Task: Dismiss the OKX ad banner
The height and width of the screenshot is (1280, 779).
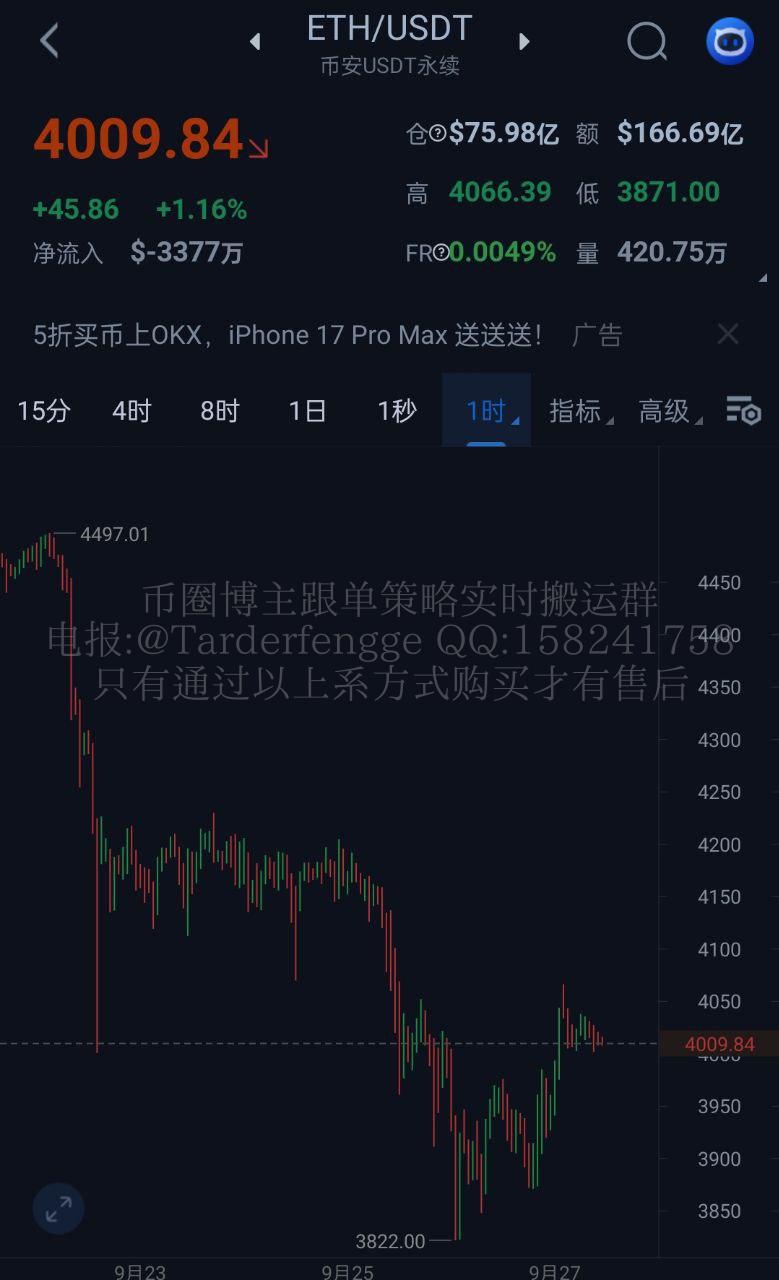Action: 728,334
